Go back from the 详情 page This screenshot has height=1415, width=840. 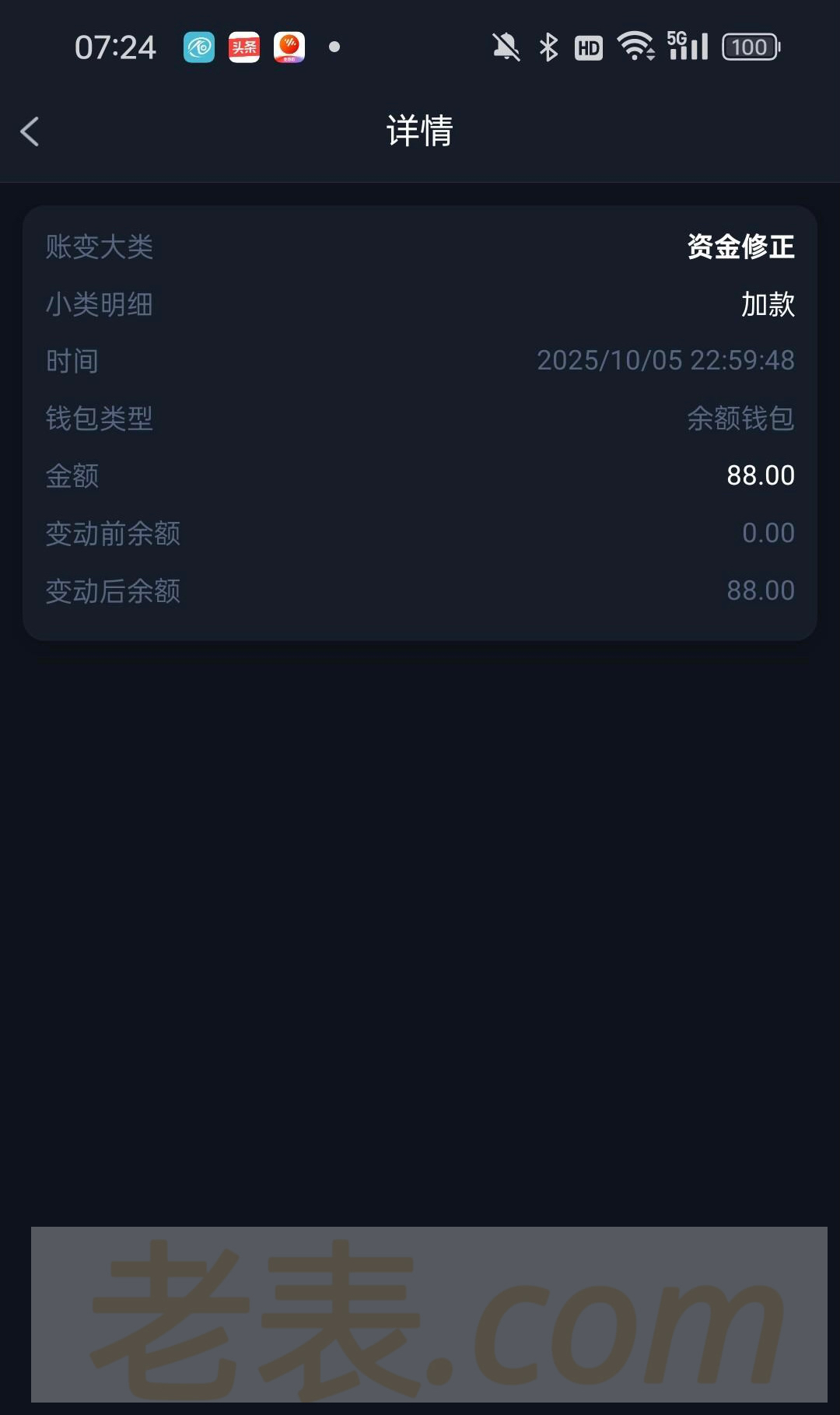pyautogui.click(x=30, y=131)
